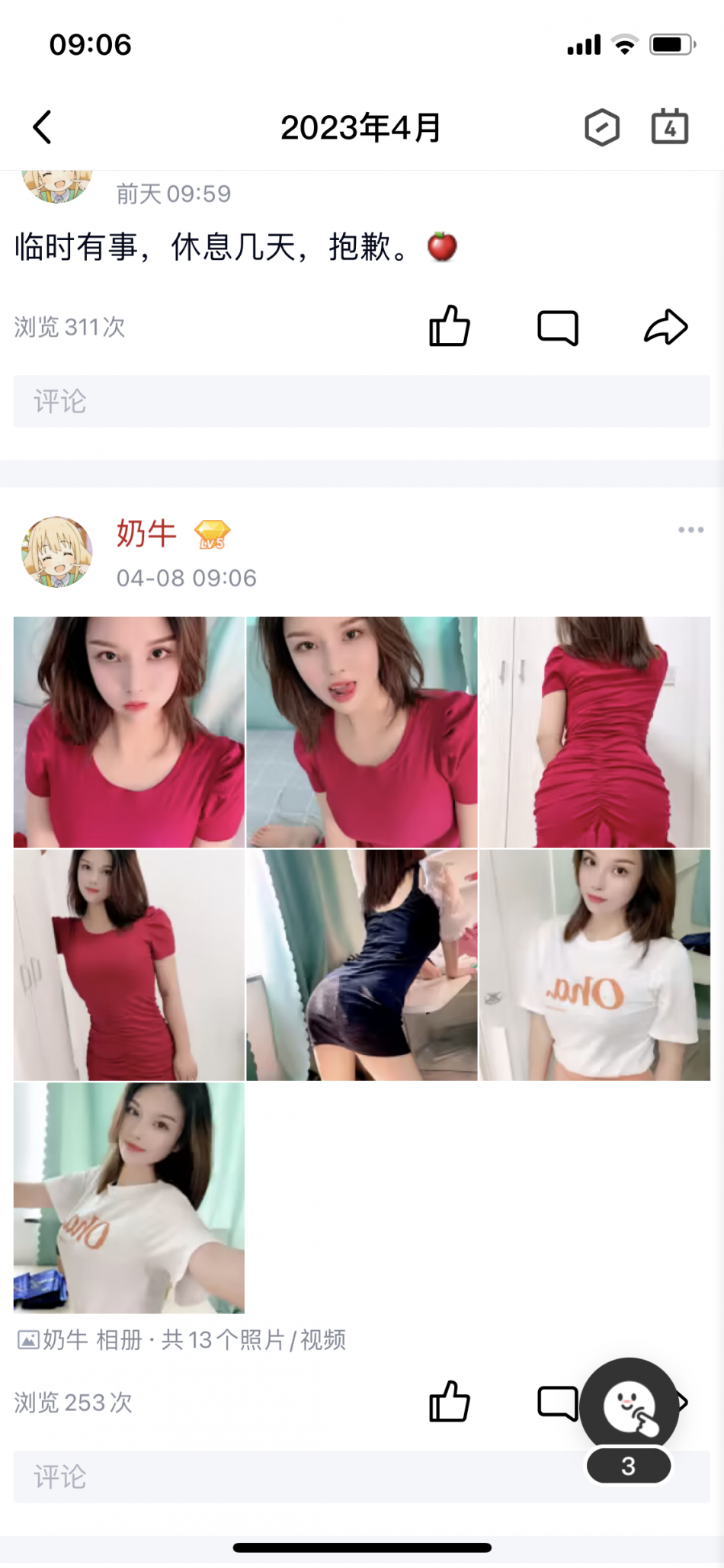Open the last photo, the arm-out selfie

(x=129, y=1198)
